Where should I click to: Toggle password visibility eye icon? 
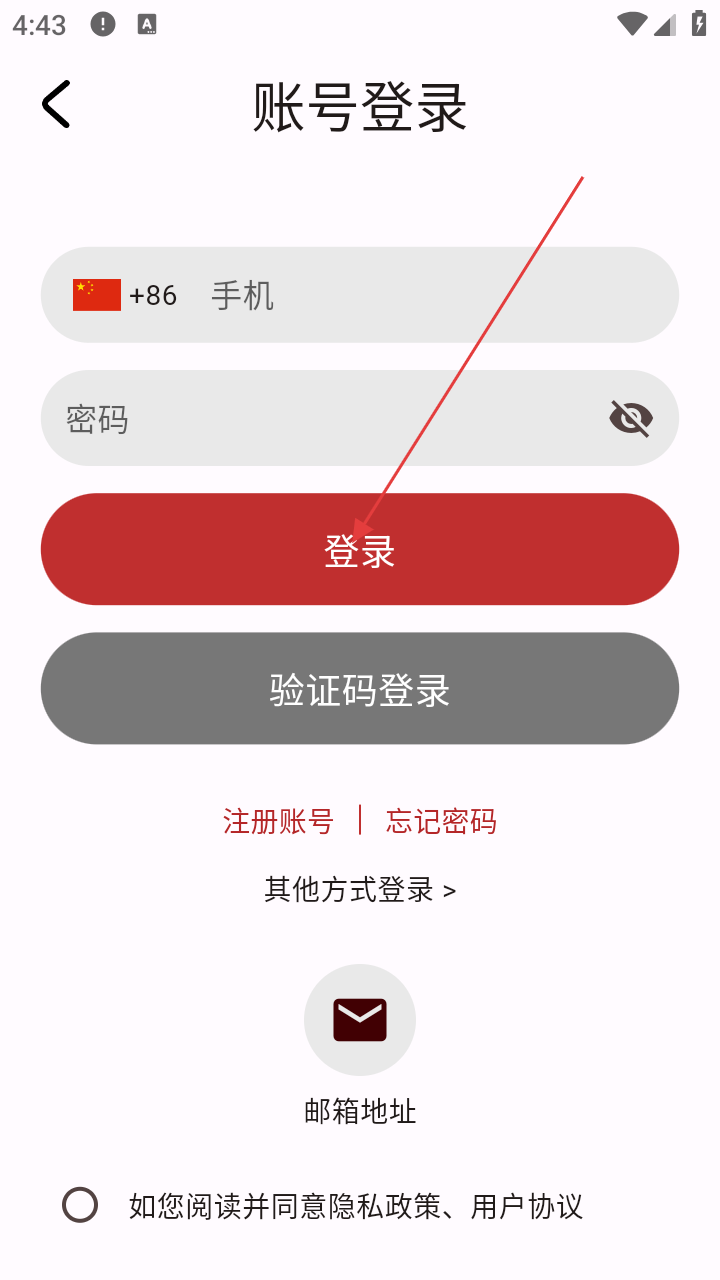[x=631, y=418]
